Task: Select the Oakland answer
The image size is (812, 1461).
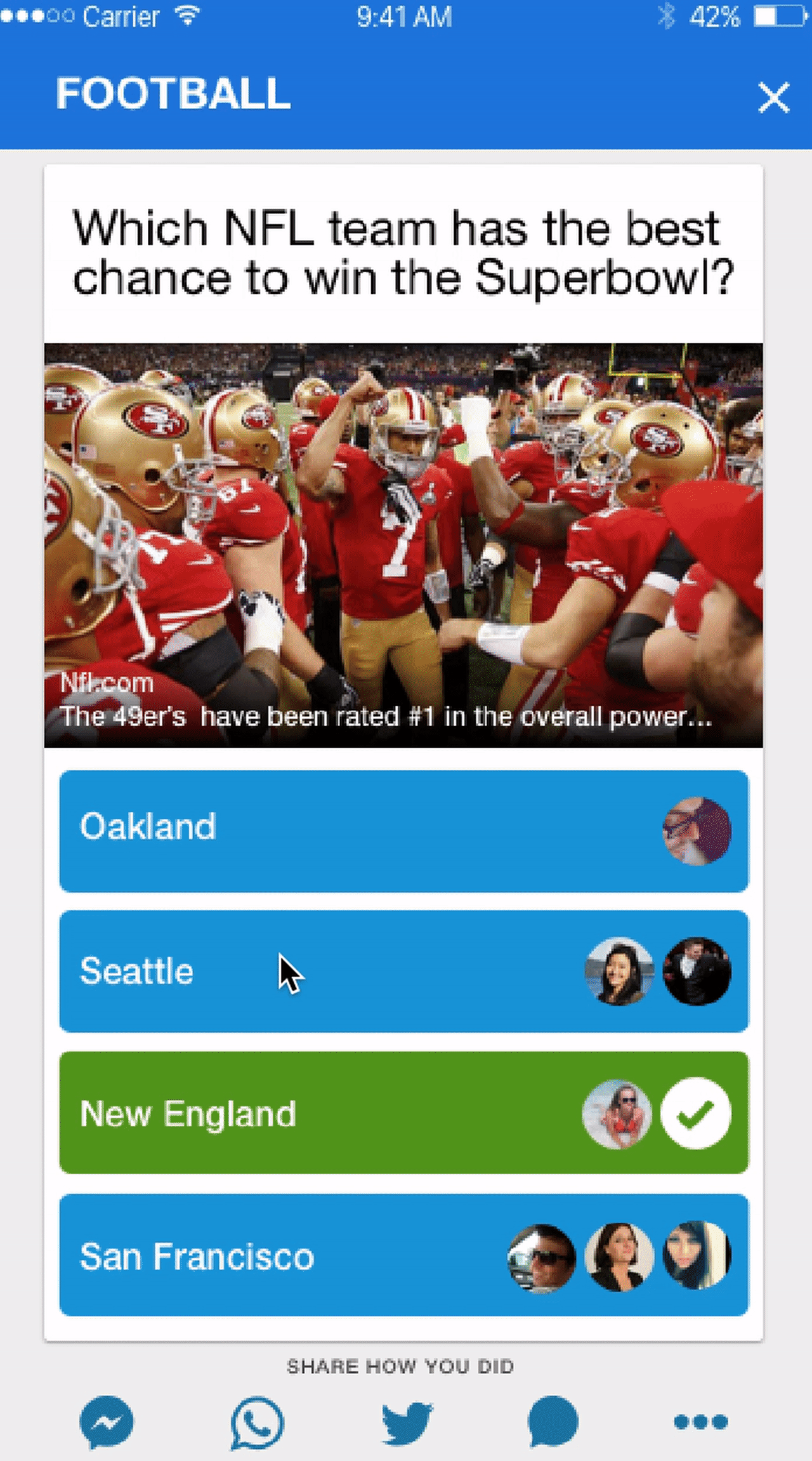Action: (x=404, y=831)
